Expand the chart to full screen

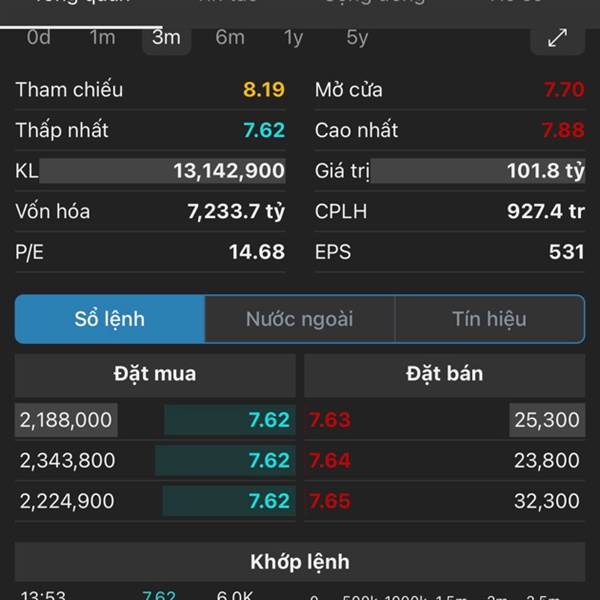click(557, 38)
